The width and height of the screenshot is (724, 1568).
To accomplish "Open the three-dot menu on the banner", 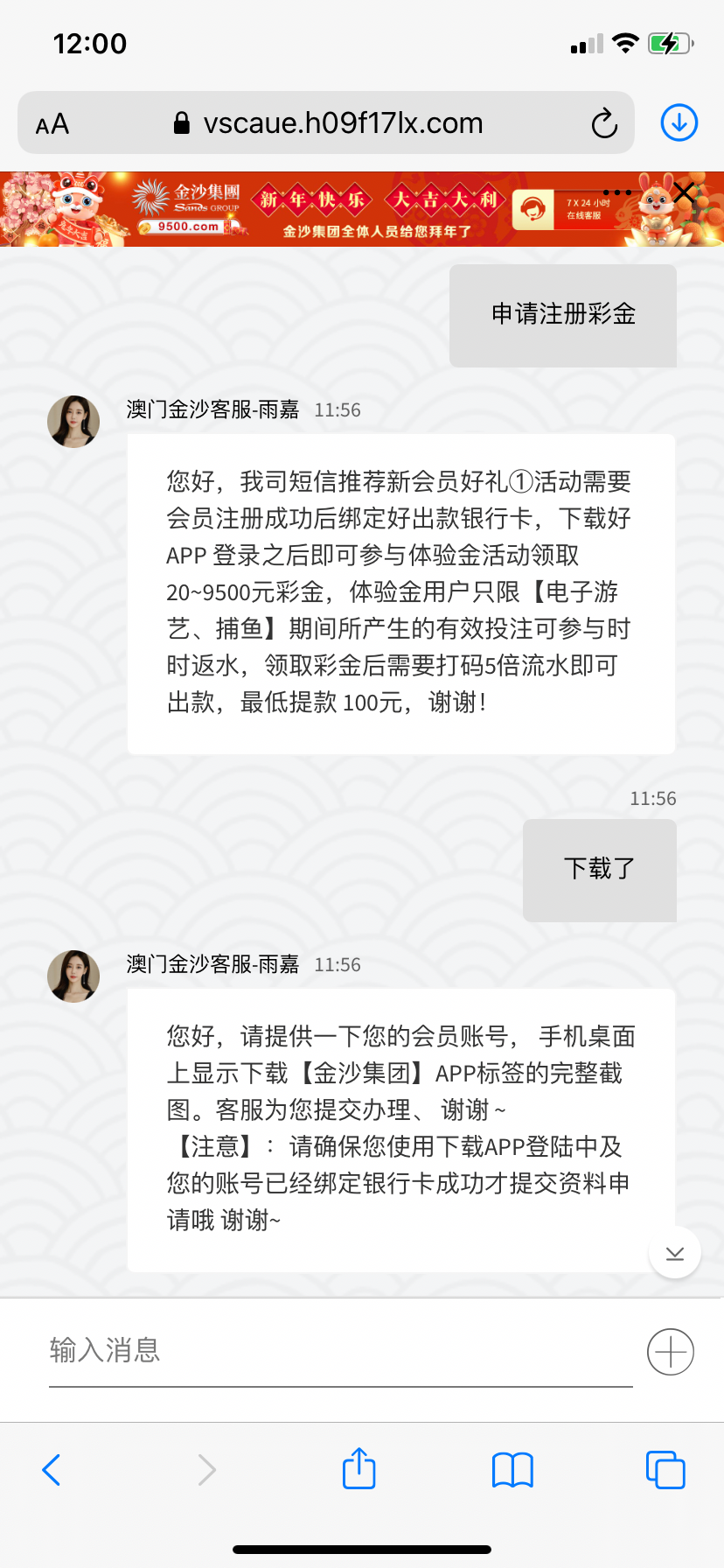I will (616, 192).
